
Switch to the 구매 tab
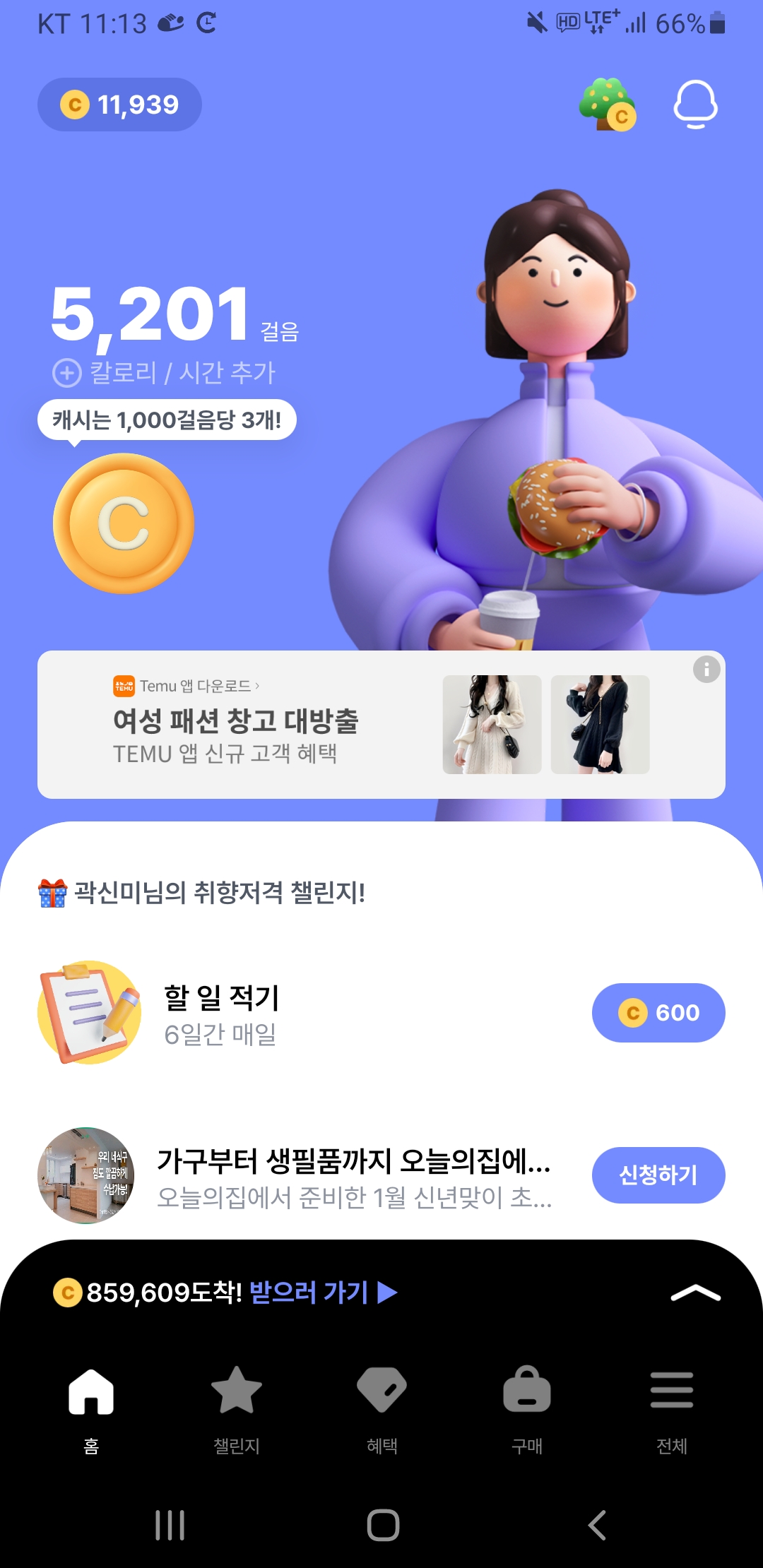click(x=527, y=1407)
